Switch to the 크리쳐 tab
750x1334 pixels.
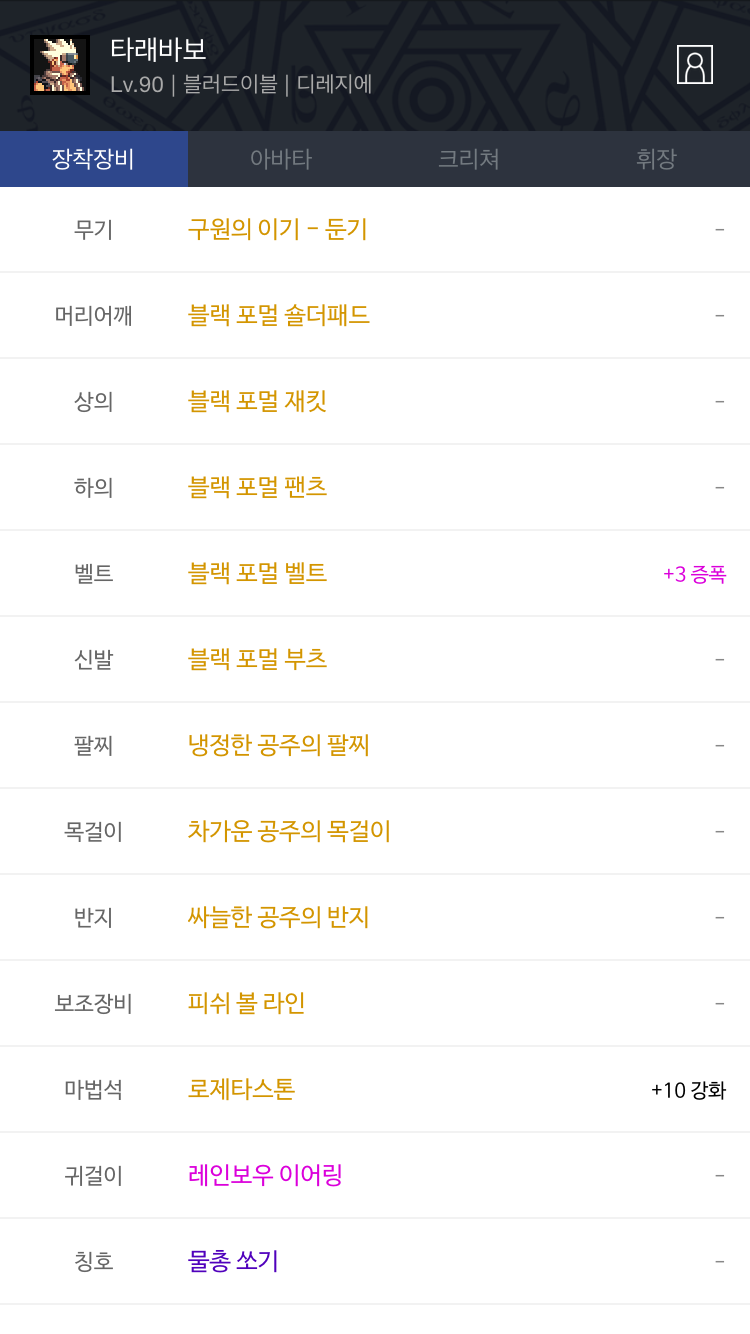click(x=469, y=159)
